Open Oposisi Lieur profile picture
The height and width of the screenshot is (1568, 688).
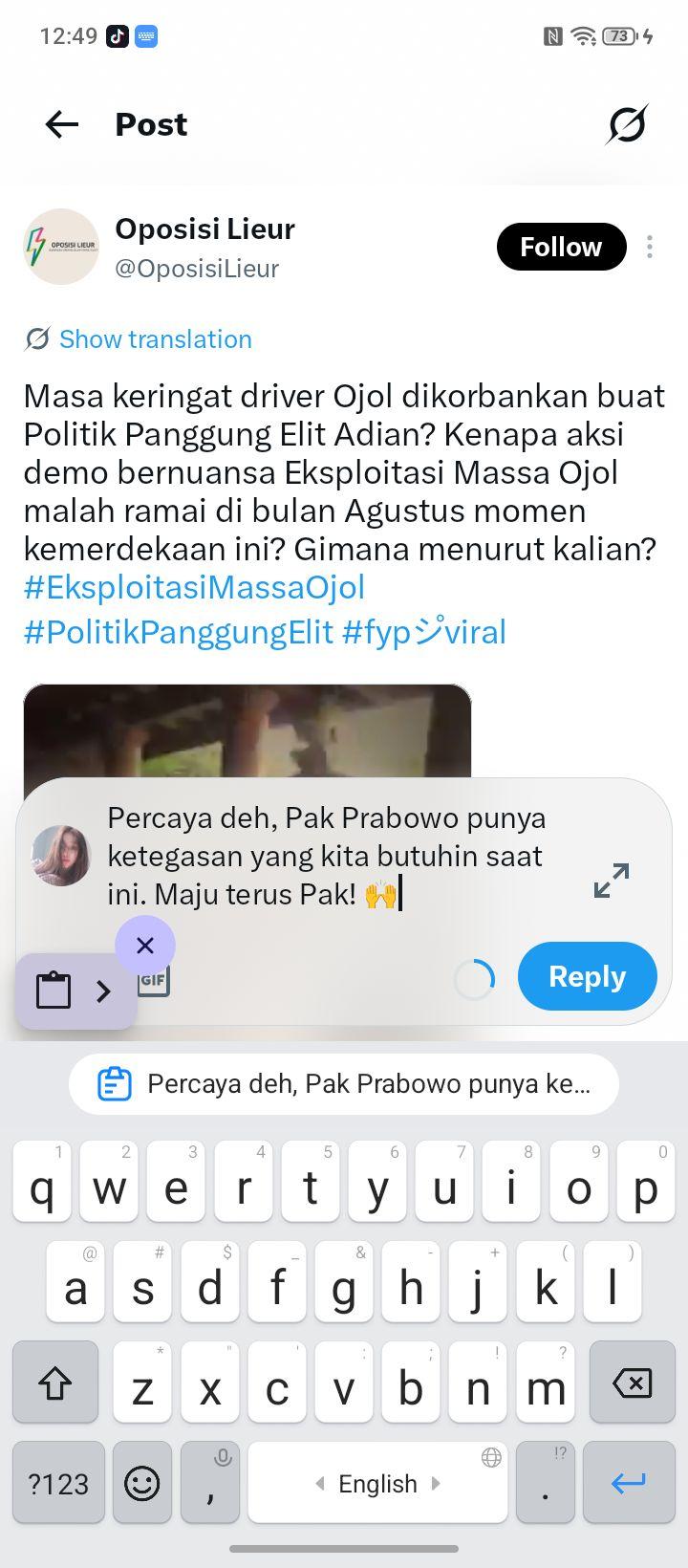(61, 247)
